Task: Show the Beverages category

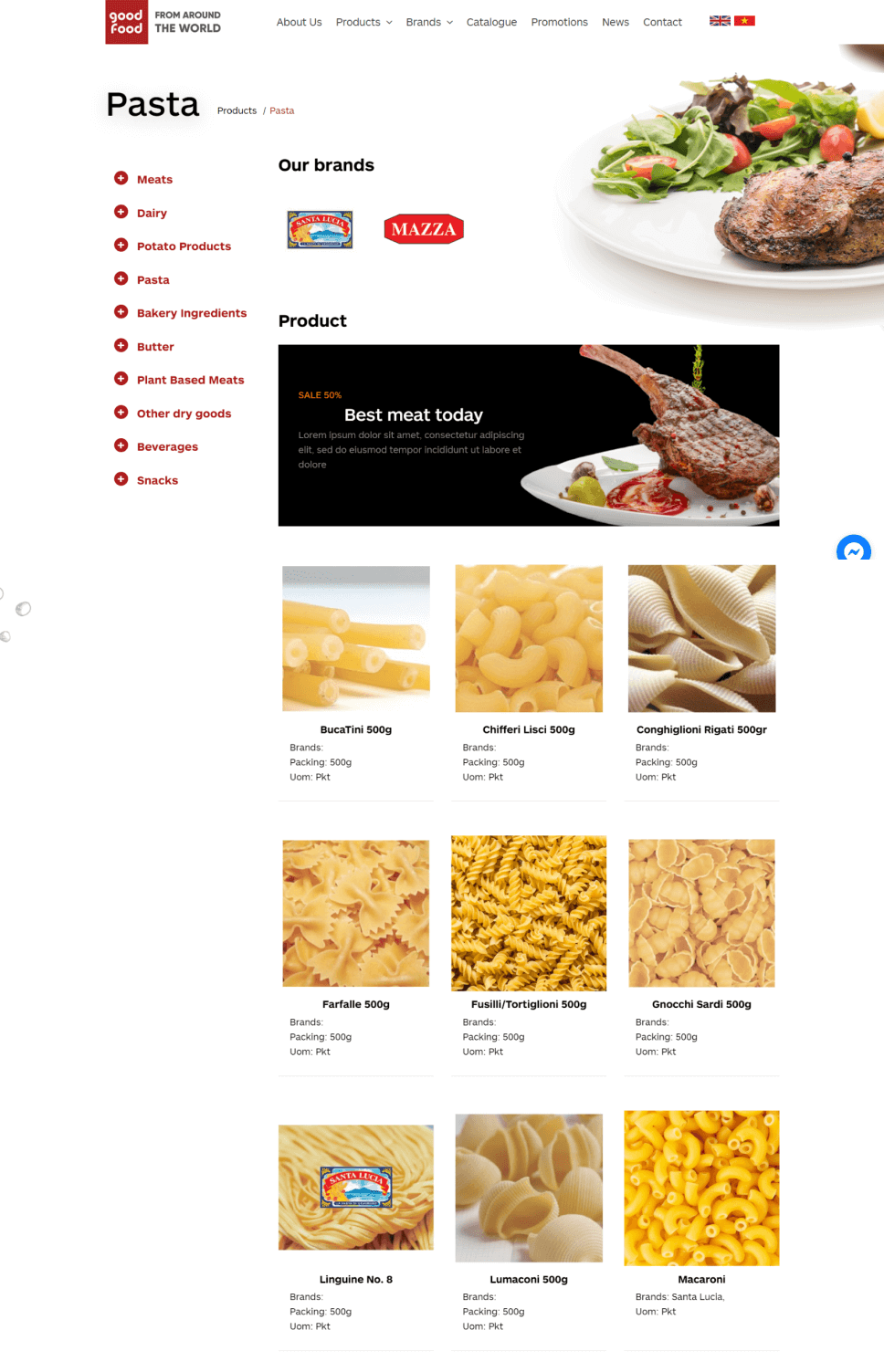Action: 167,447
